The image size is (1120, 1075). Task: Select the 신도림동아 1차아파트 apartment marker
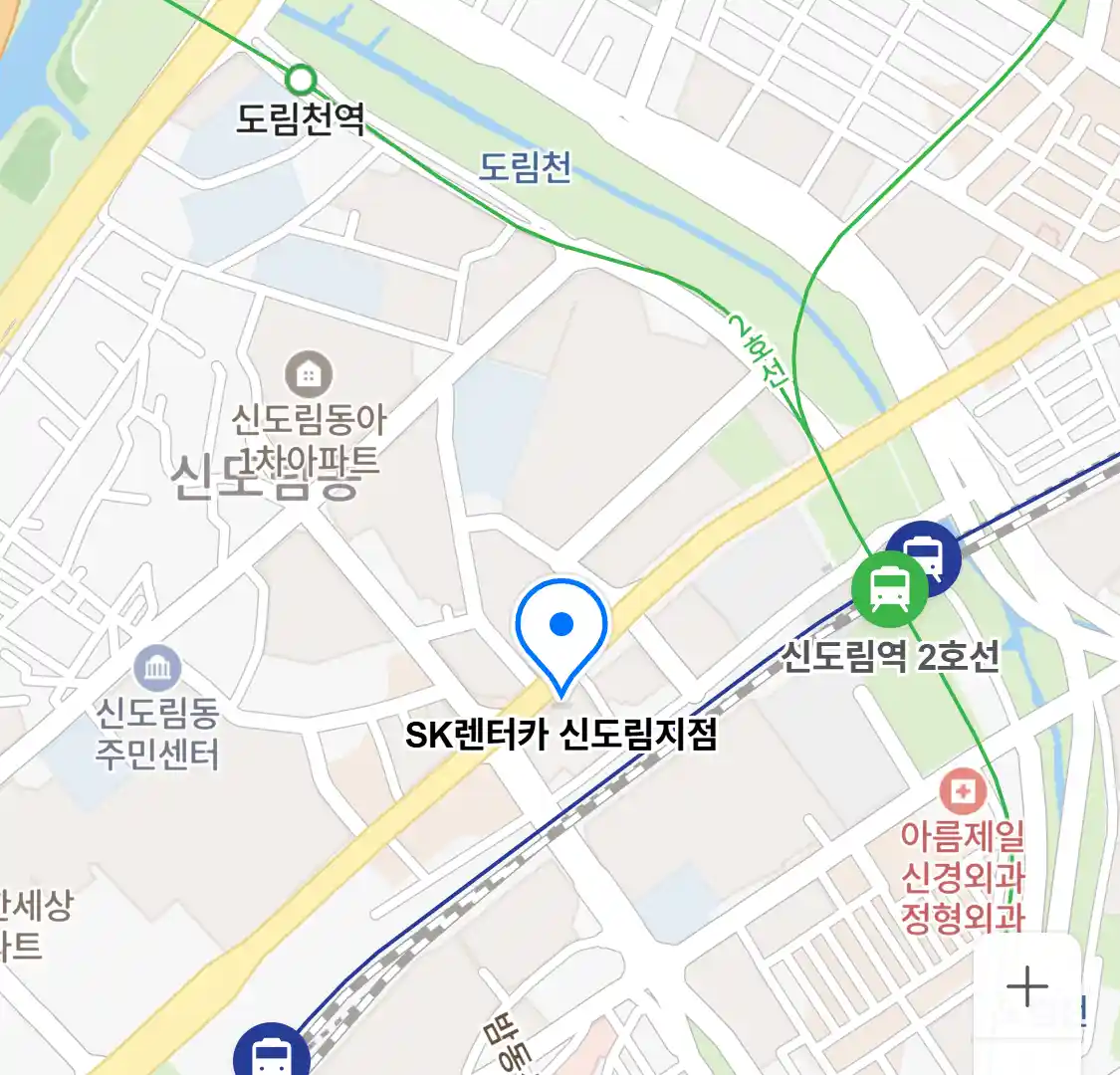(x=309, y=375)
